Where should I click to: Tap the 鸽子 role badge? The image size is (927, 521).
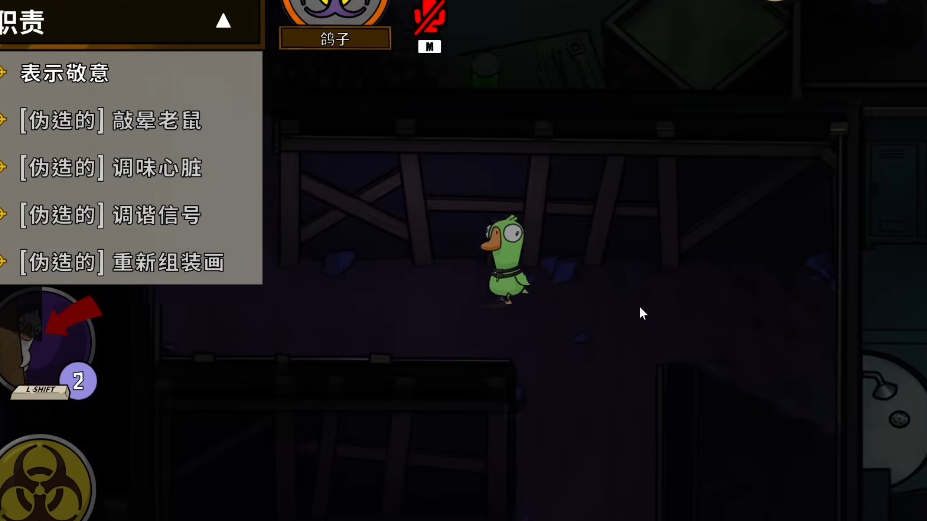335,38
